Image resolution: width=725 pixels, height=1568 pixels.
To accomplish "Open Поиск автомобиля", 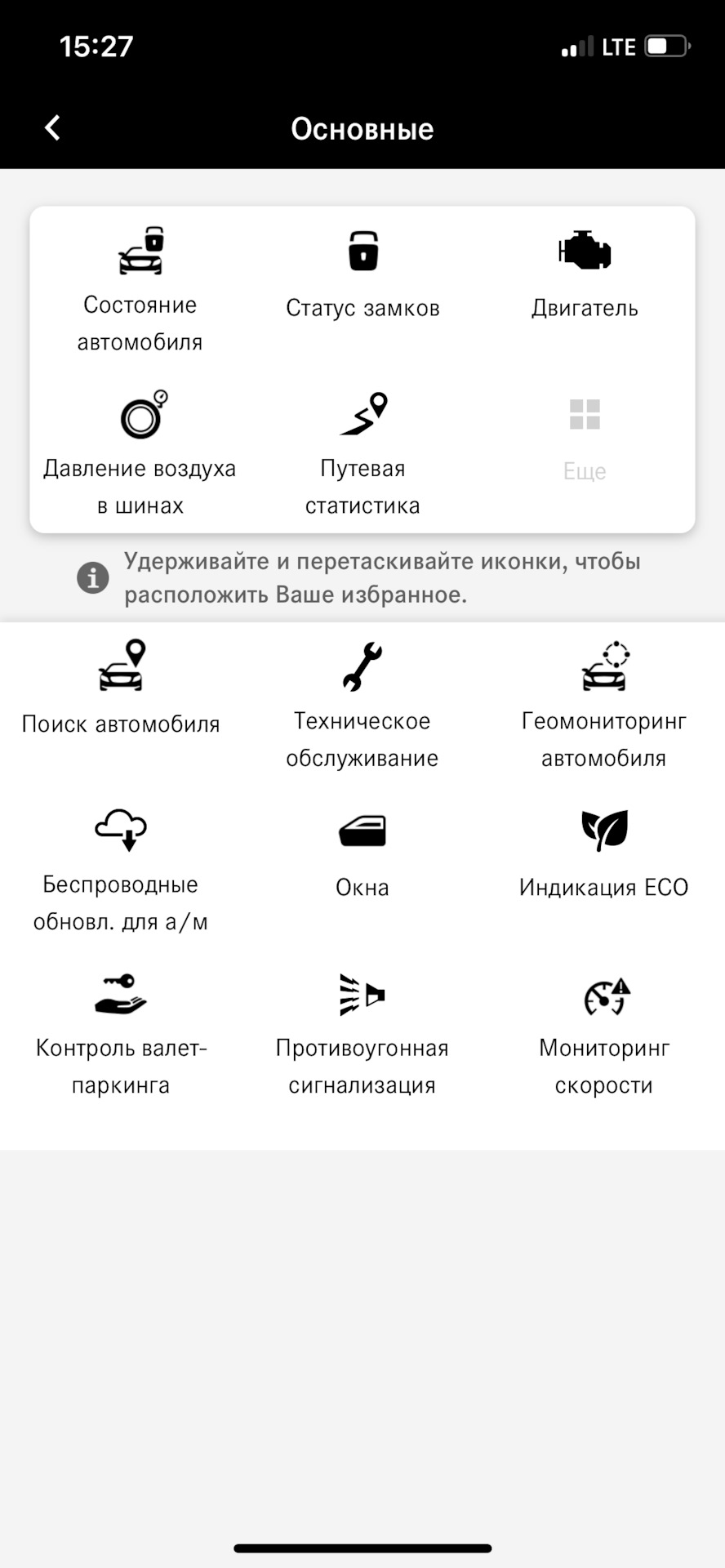I will click(x=121, y=688).
